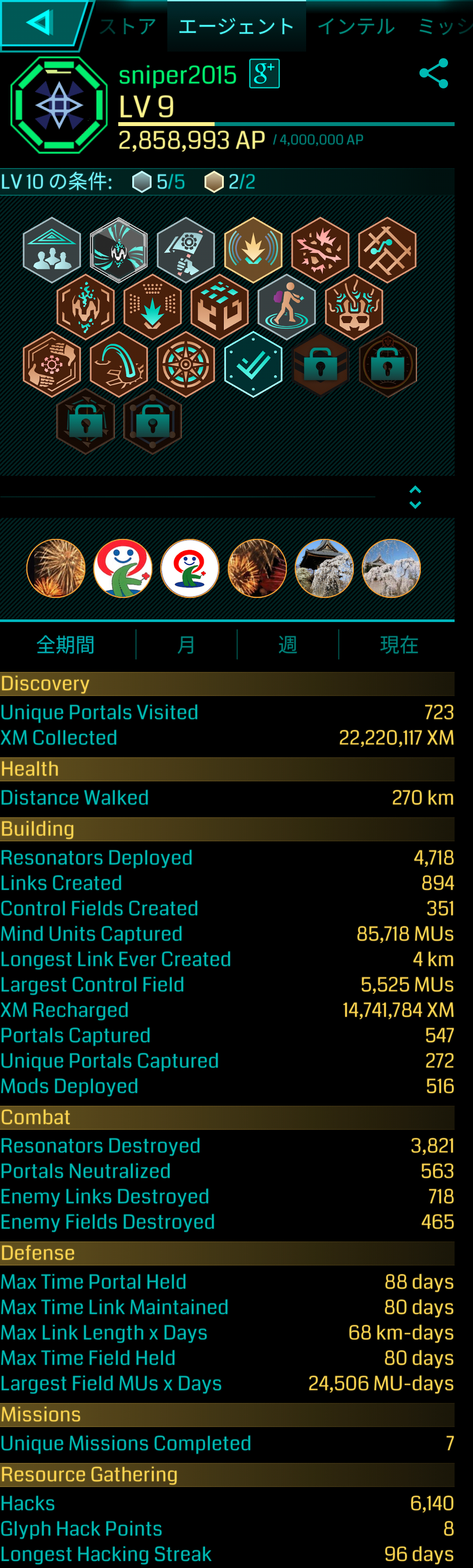Select the 全期間 stats filter
Screen dimensions: 473x1568
click(x=66, y=644)
